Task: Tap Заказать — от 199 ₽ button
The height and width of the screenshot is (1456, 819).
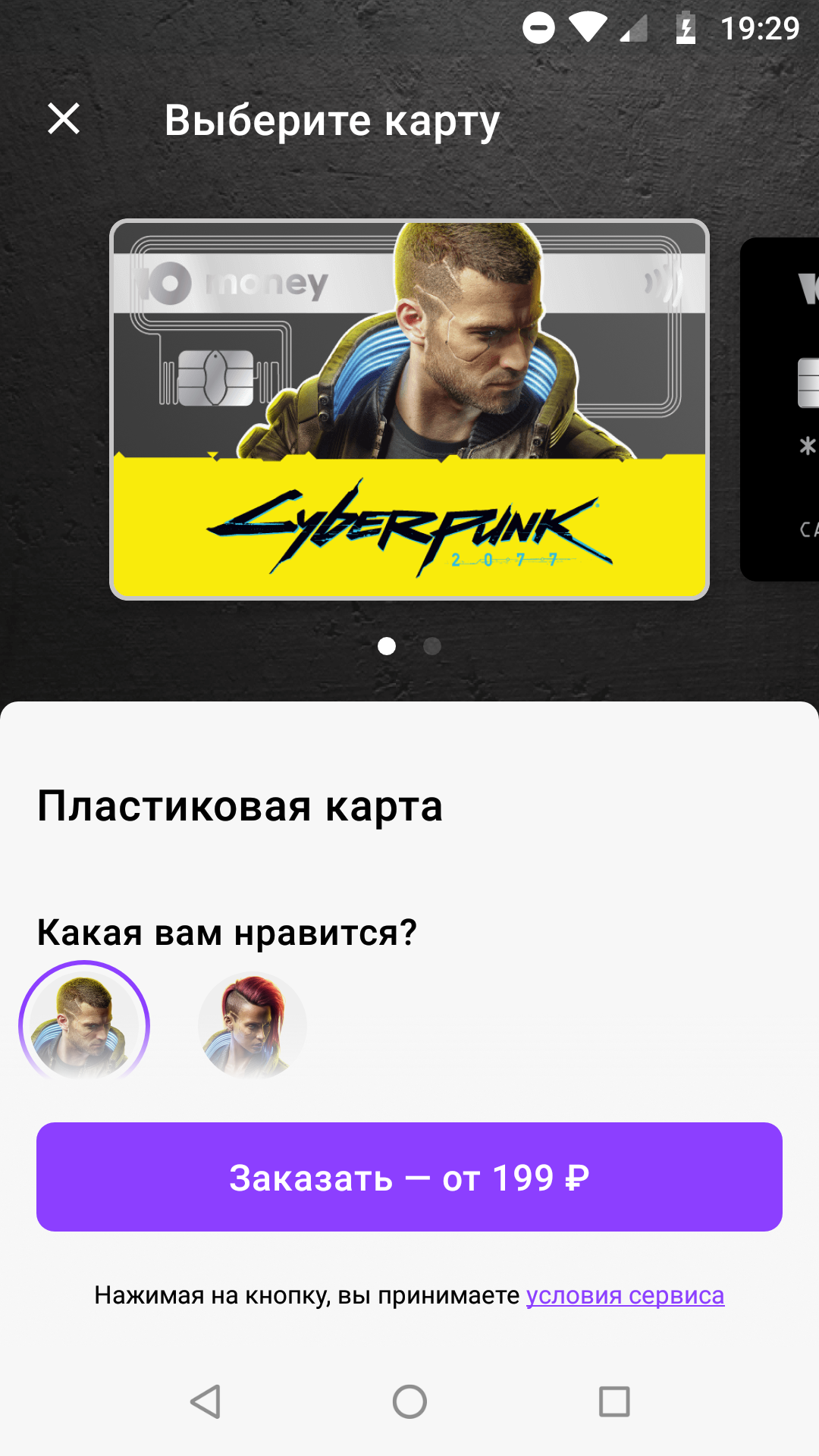Action: (x=409, y=1177)
